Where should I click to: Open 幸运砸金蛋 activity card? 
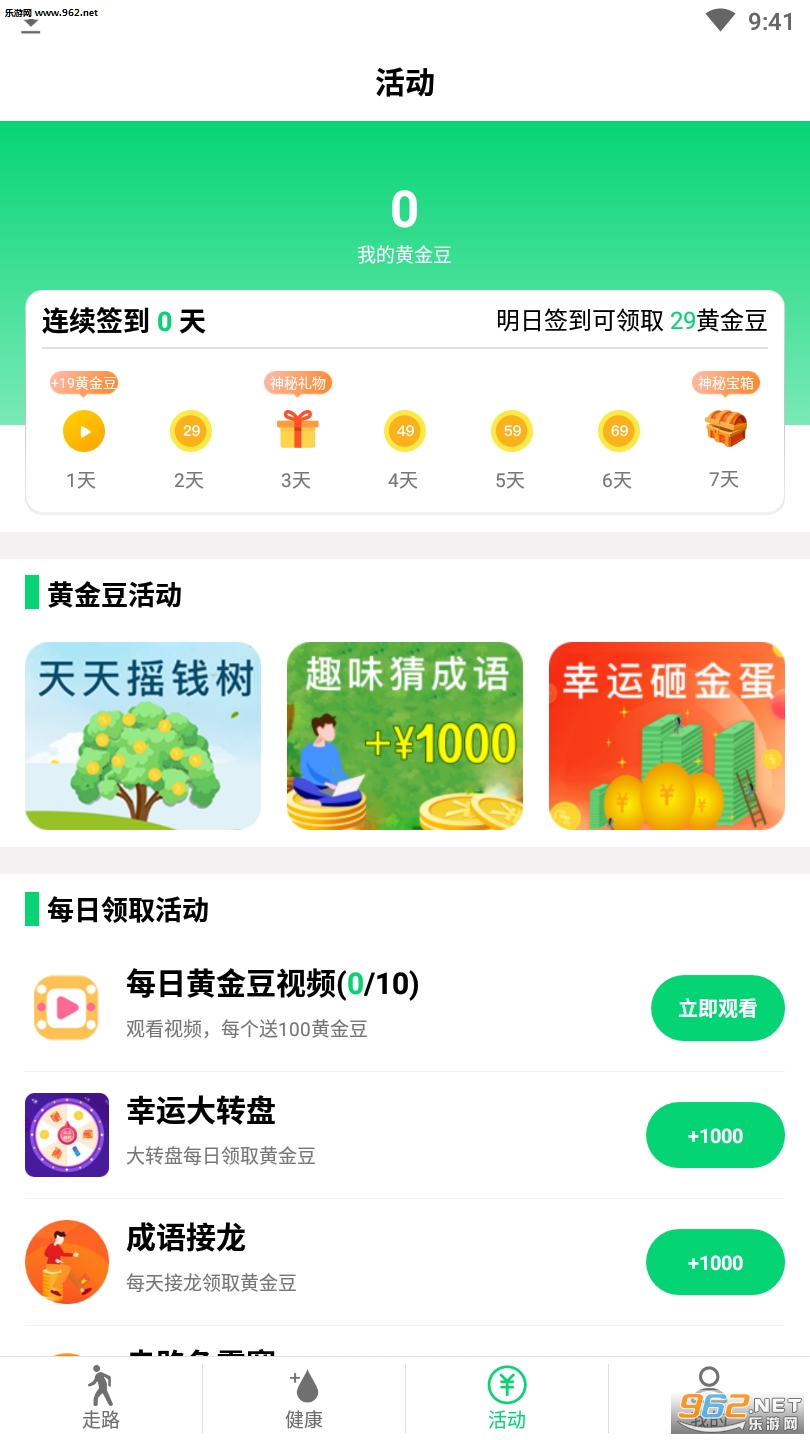click(x=667, y=736)
